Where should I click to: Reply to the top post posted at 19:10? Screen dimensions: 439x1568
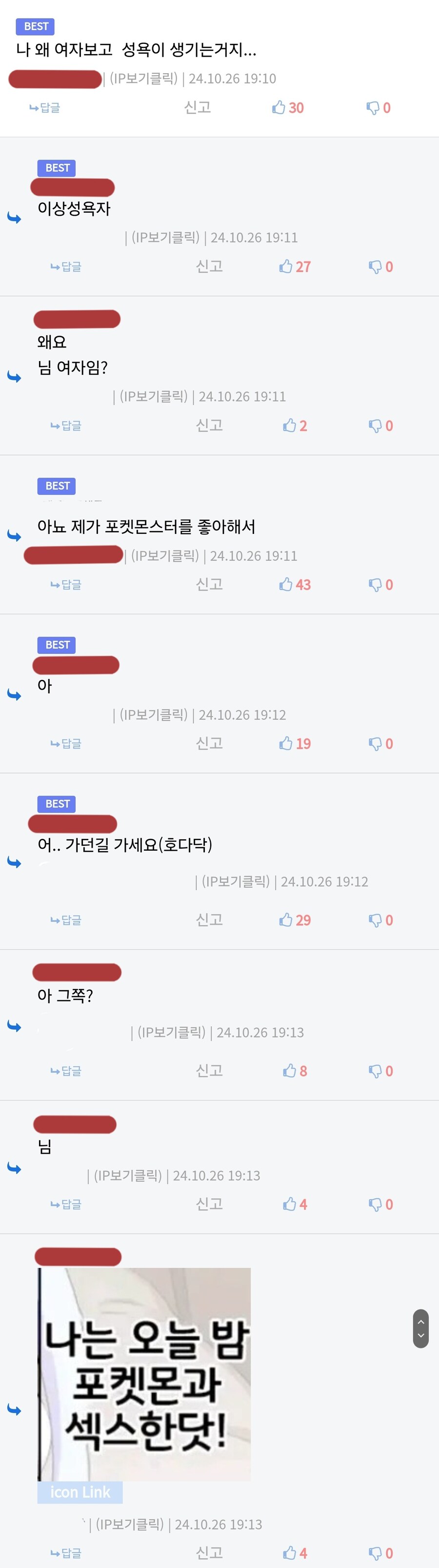pyautogui.click(x=45, y=108)
